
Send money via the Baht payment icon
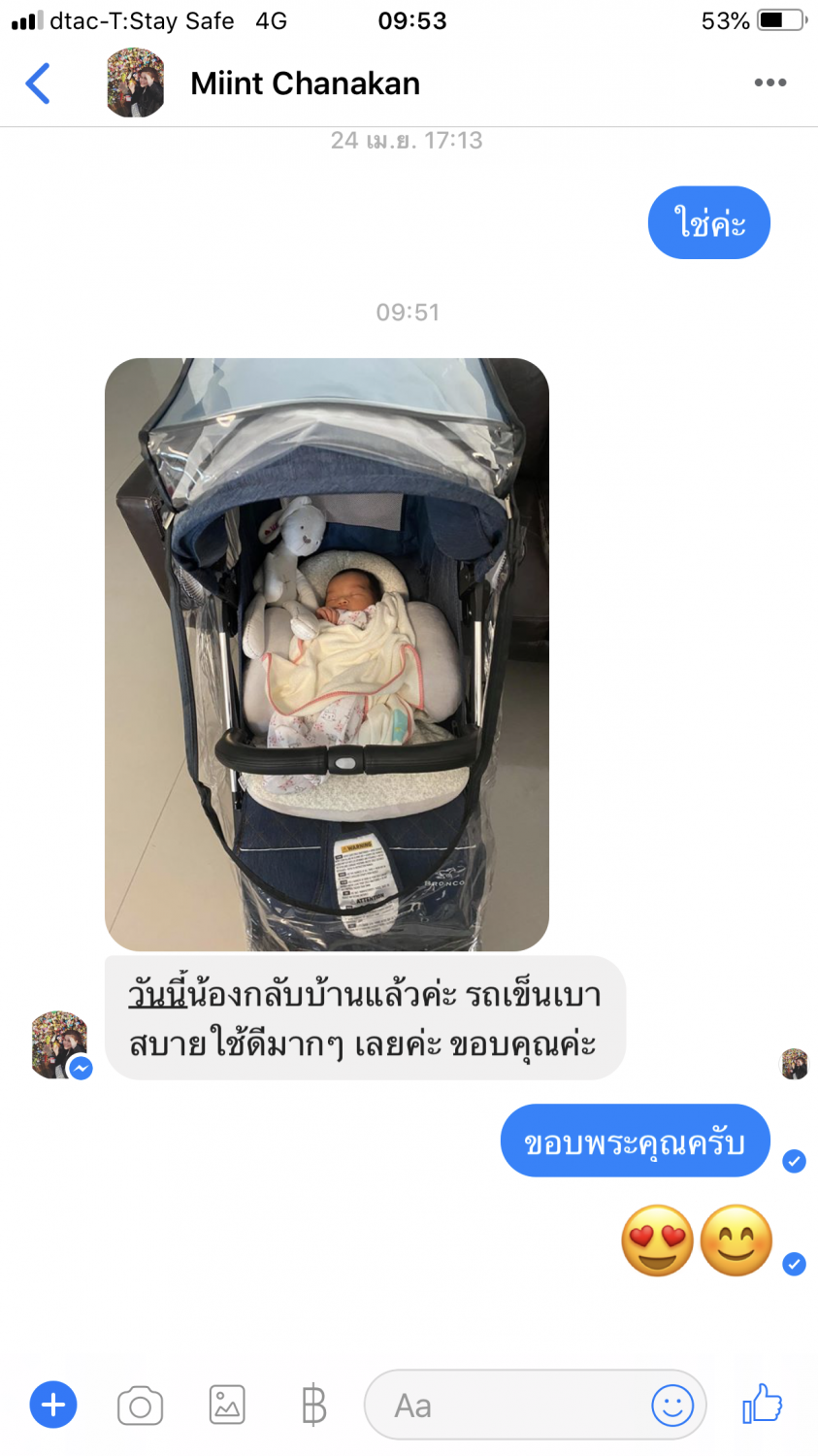point(313,1405)
